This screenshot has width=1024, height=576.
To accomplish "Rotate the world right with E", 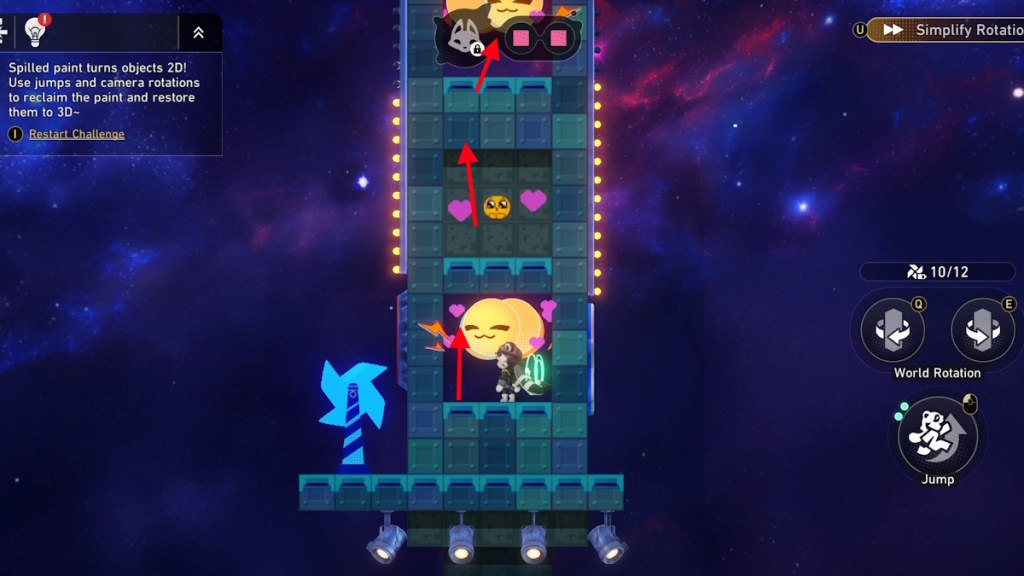I will pyautogui.click(x=982, y=330).
